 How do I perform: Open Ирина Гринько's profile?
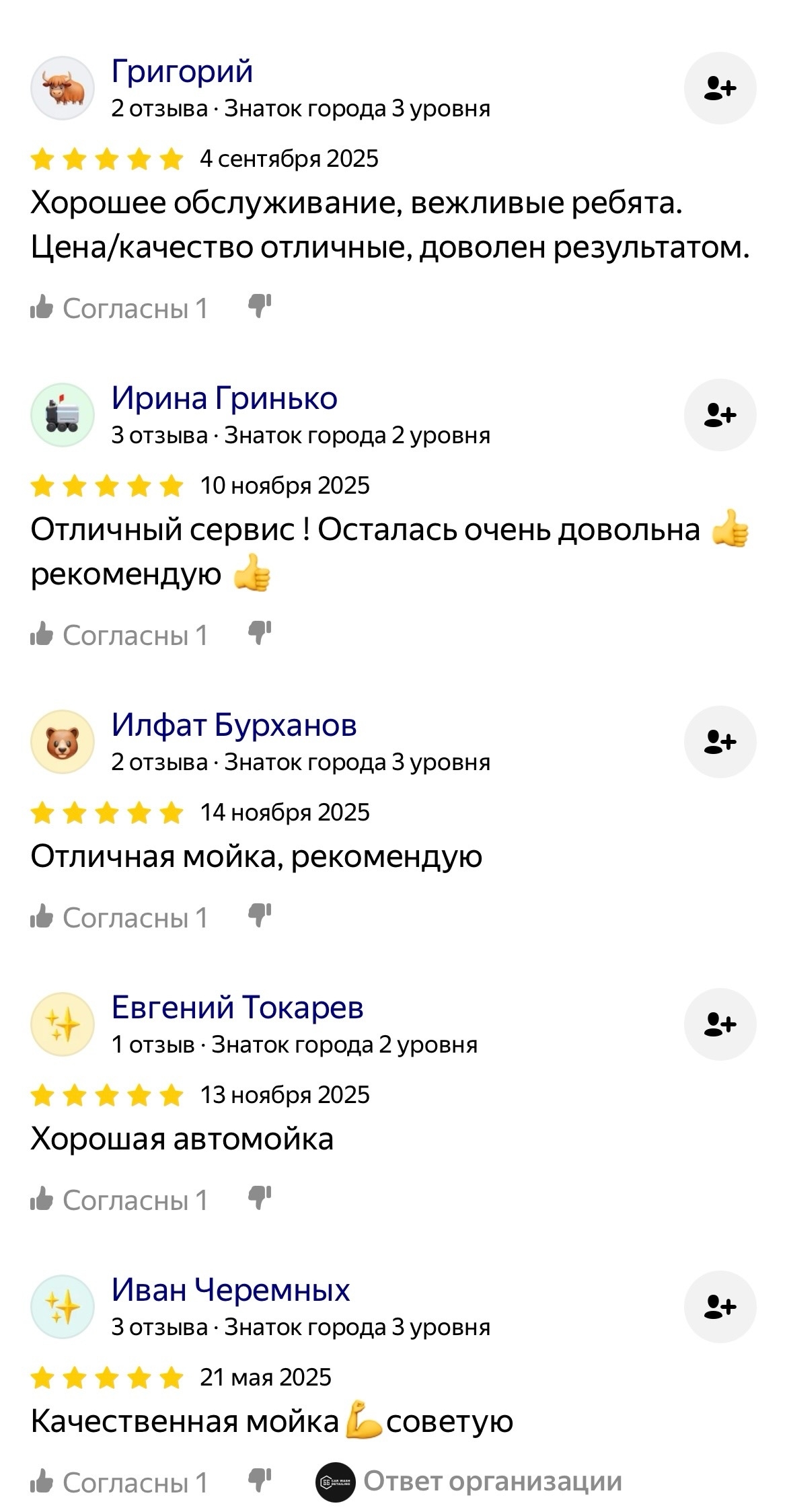224,398
